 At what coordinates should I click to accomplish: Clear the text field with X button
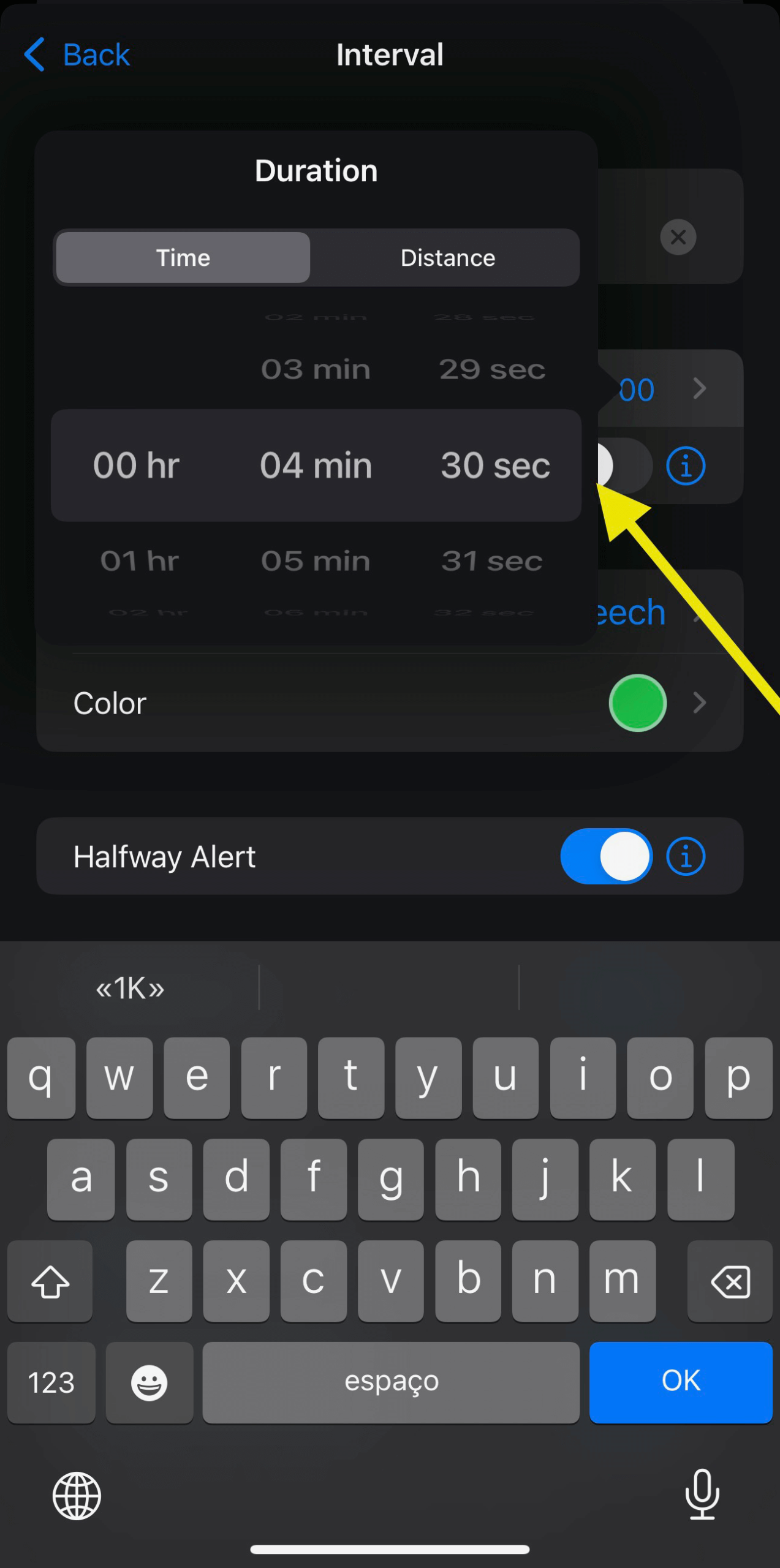tap(678, 237)
